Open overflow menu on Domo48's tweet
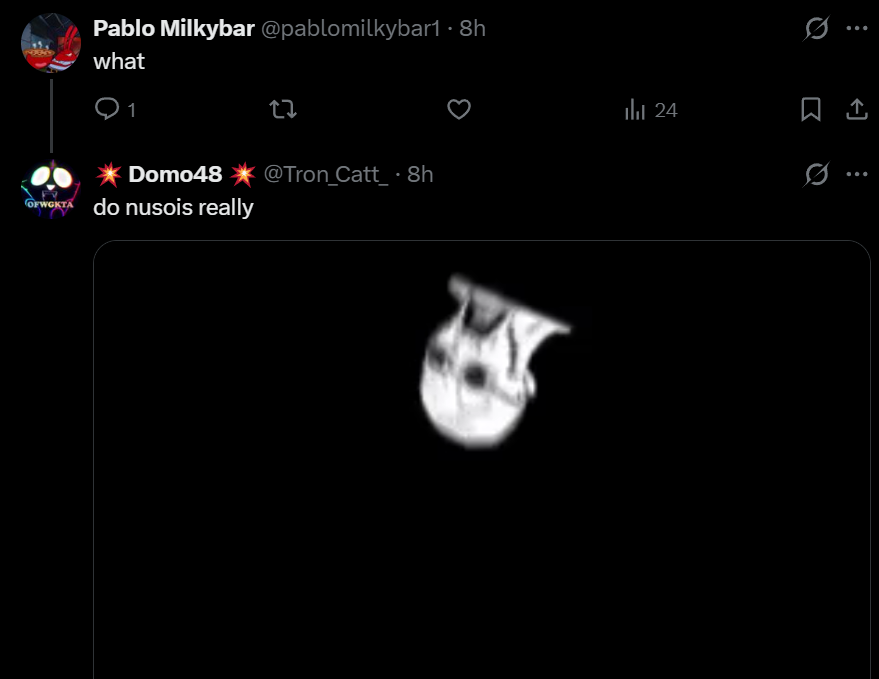Image resolution: width=879 pixels, height=679 pixels. 857,174
